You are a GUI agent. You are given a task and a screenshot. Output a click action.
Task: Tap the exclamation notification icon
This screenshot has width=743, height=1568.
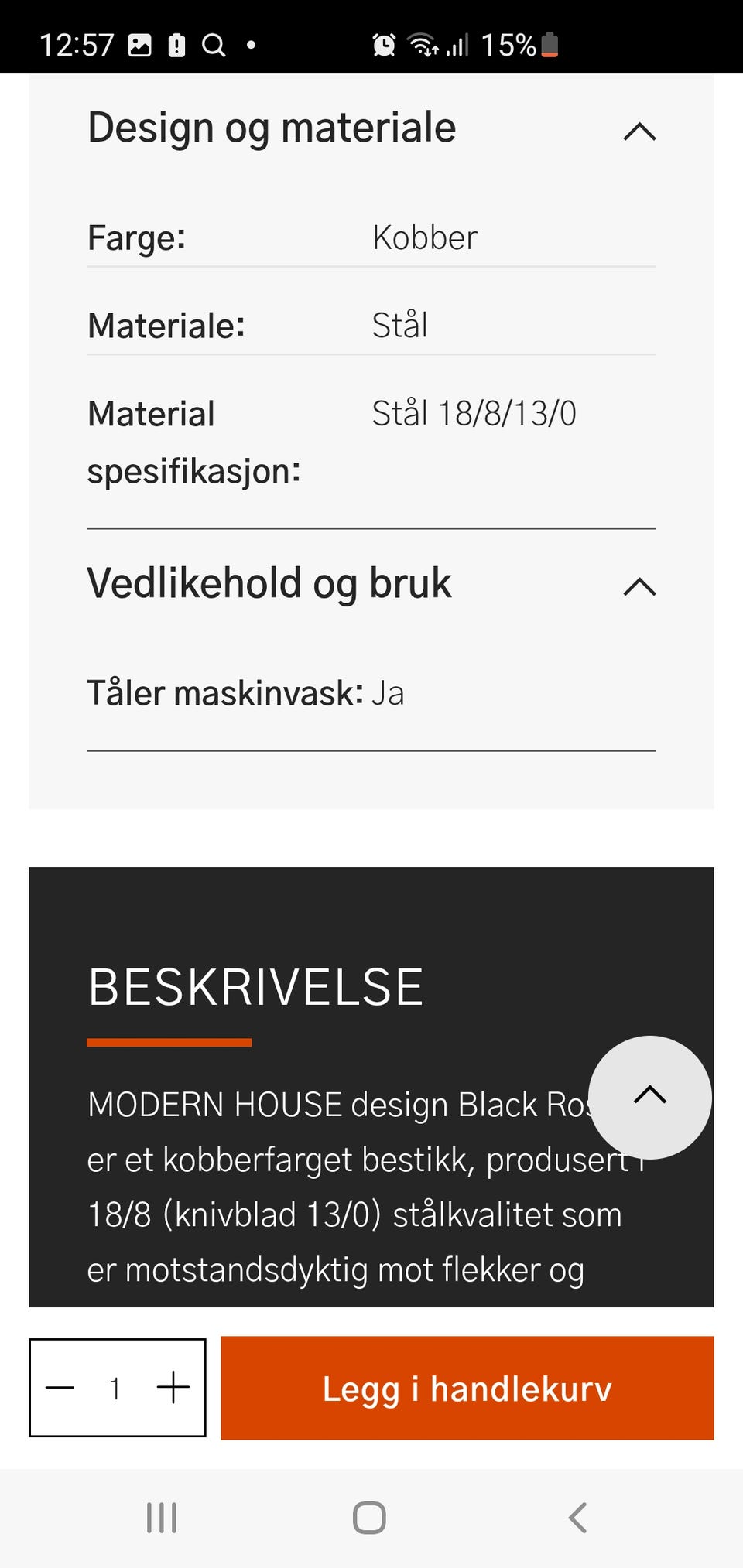(x=178, y=44)
